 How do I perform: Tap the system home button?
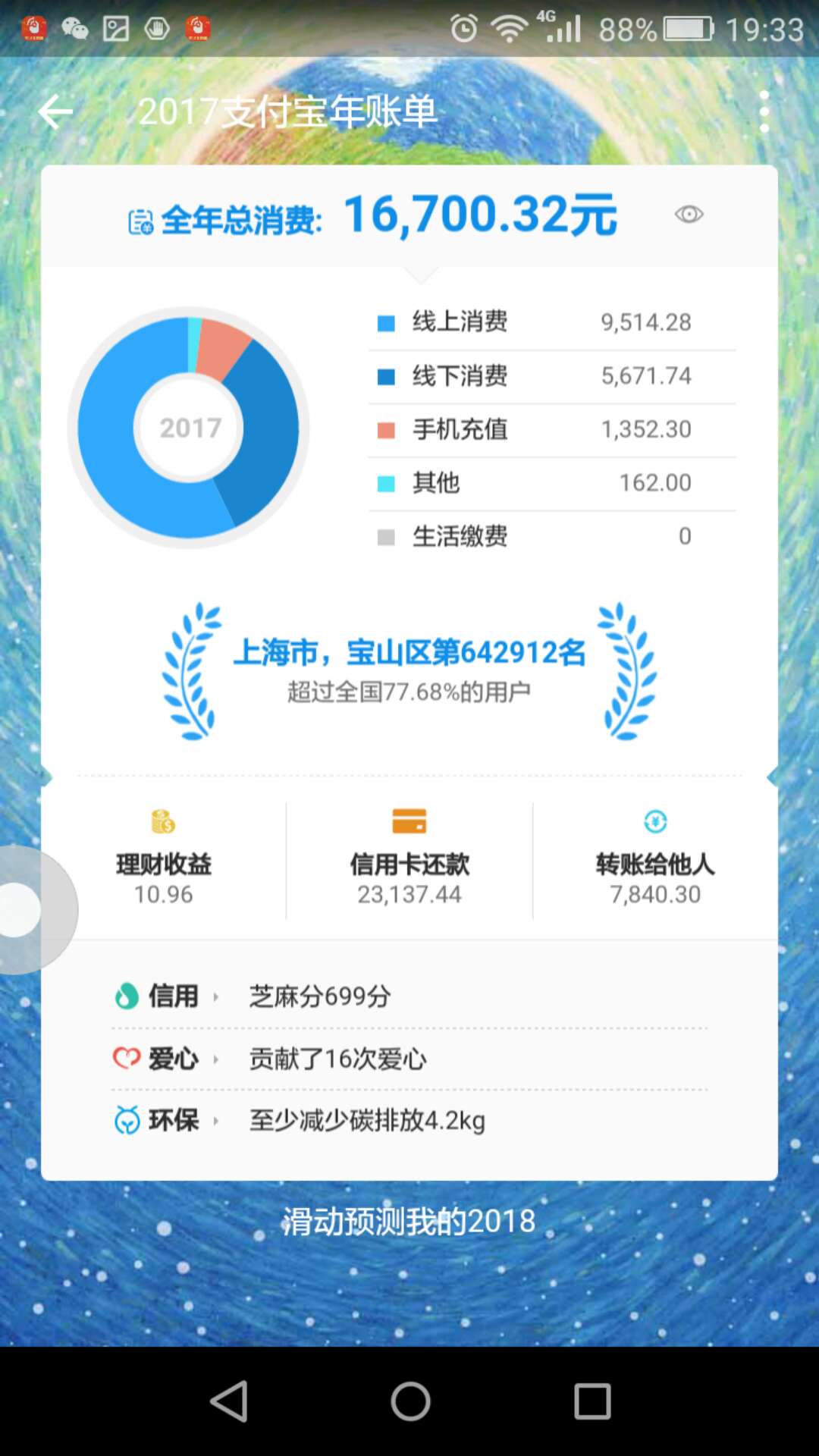tap(410, 1401)
